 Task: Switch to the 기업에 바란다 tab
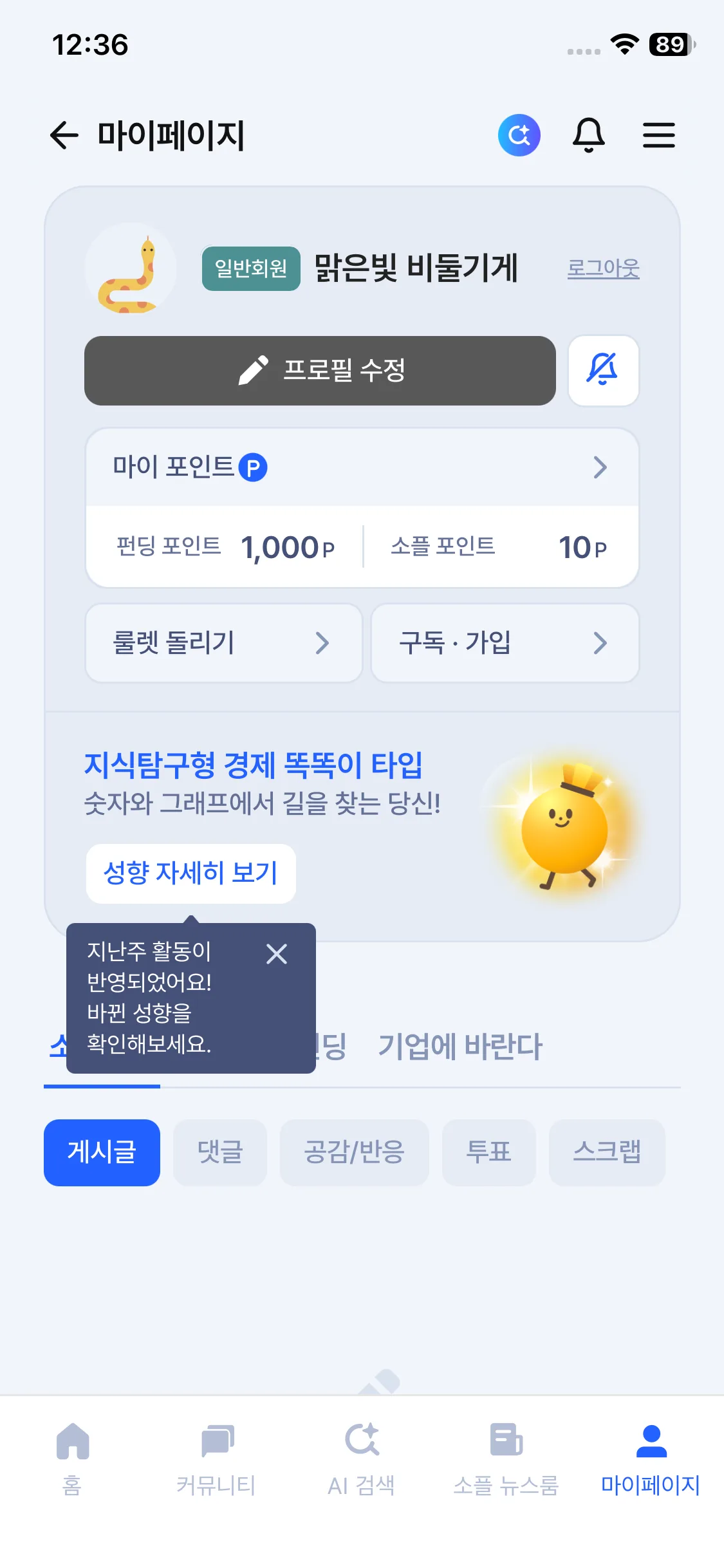coord(459,1047)
